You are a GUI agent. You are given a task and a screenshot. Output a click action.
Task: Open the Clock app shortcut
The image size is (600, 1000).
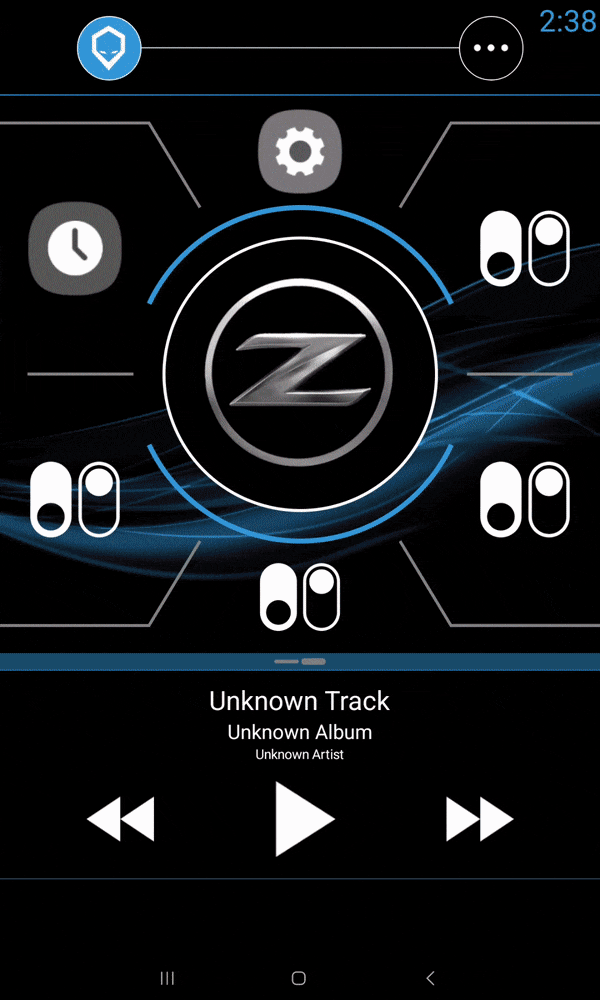click(75, 248)
